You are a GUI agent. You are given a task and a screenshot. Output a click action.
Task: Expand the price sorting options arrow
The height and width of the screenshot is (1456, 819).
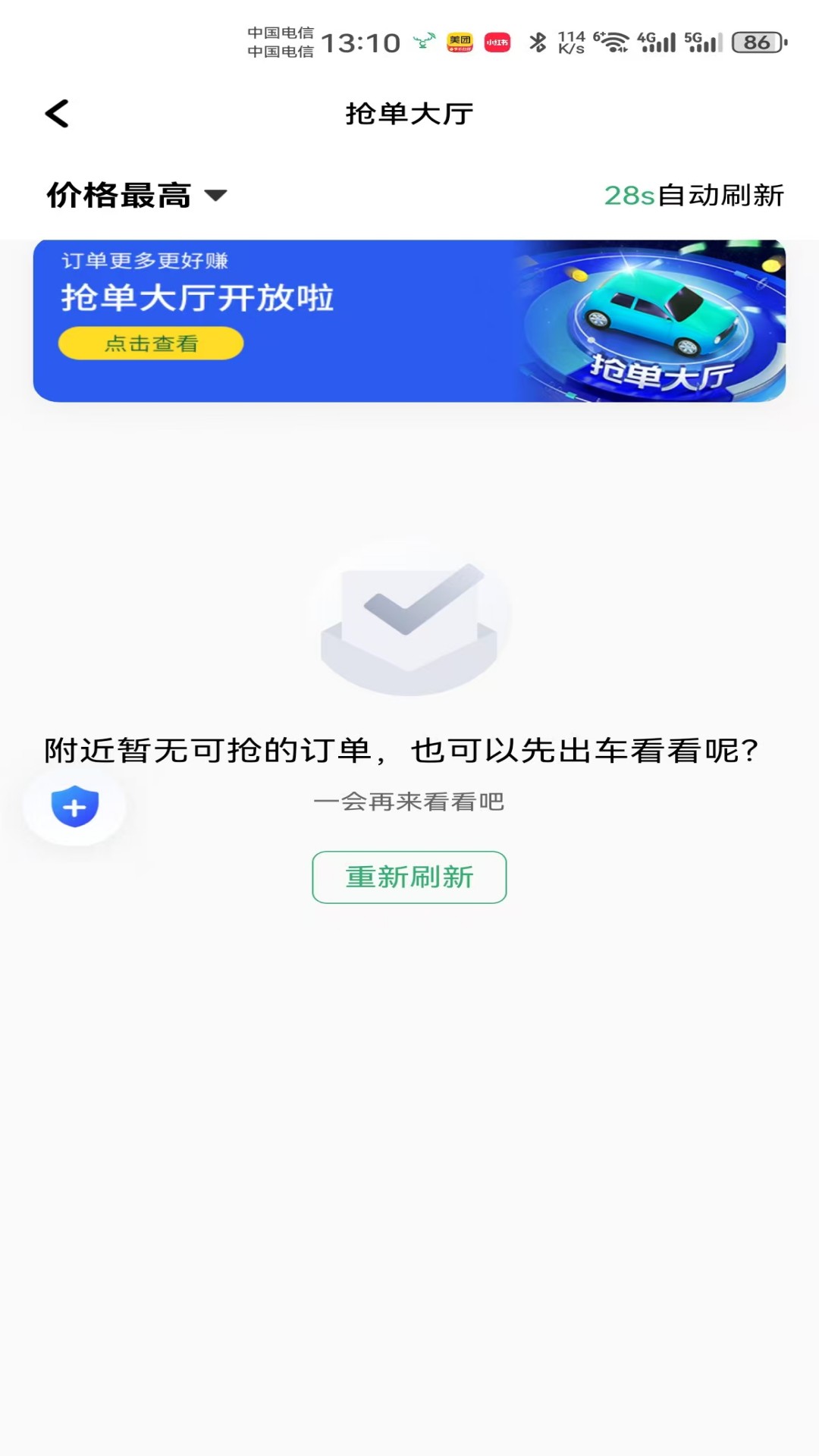coord(217,196)
